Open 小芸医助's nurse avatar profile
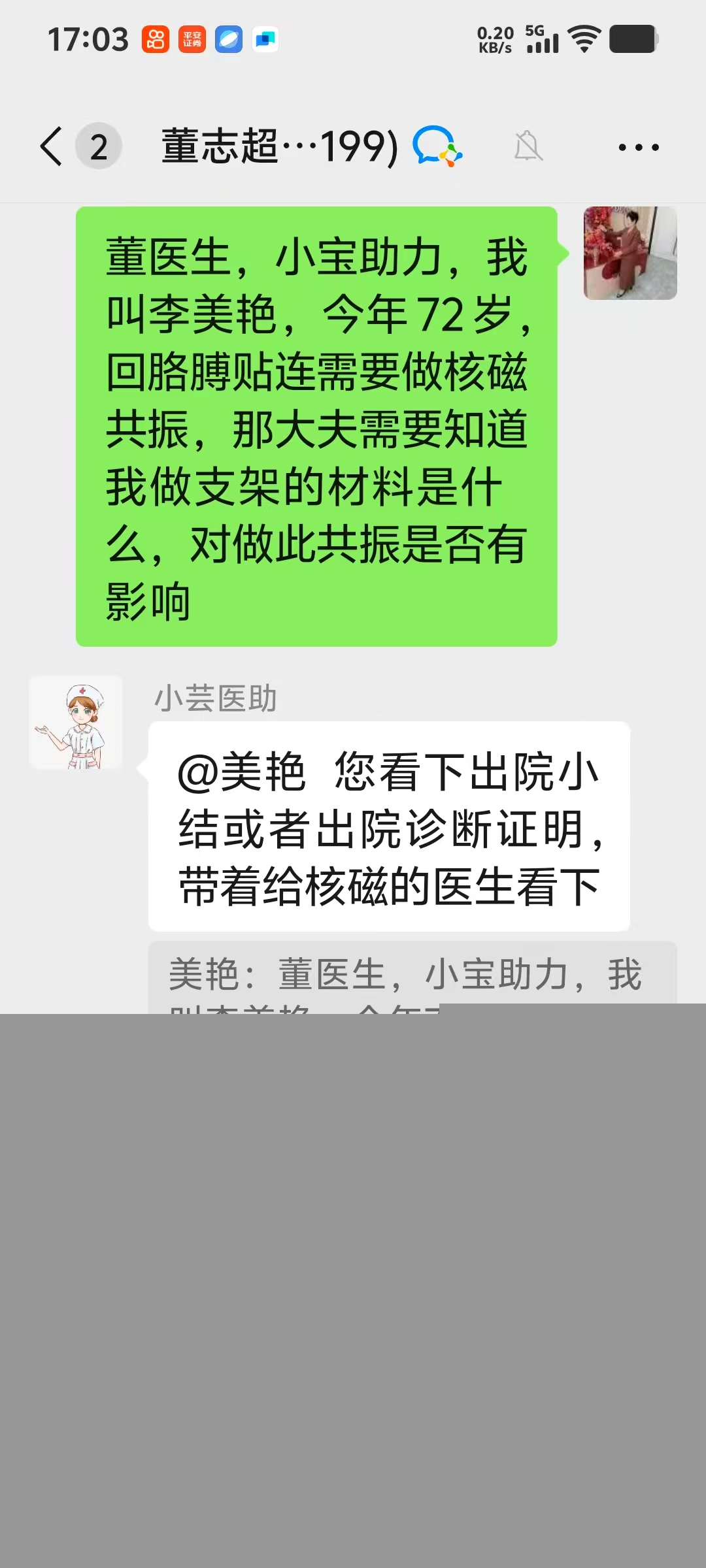 click(x=76, y=723)
